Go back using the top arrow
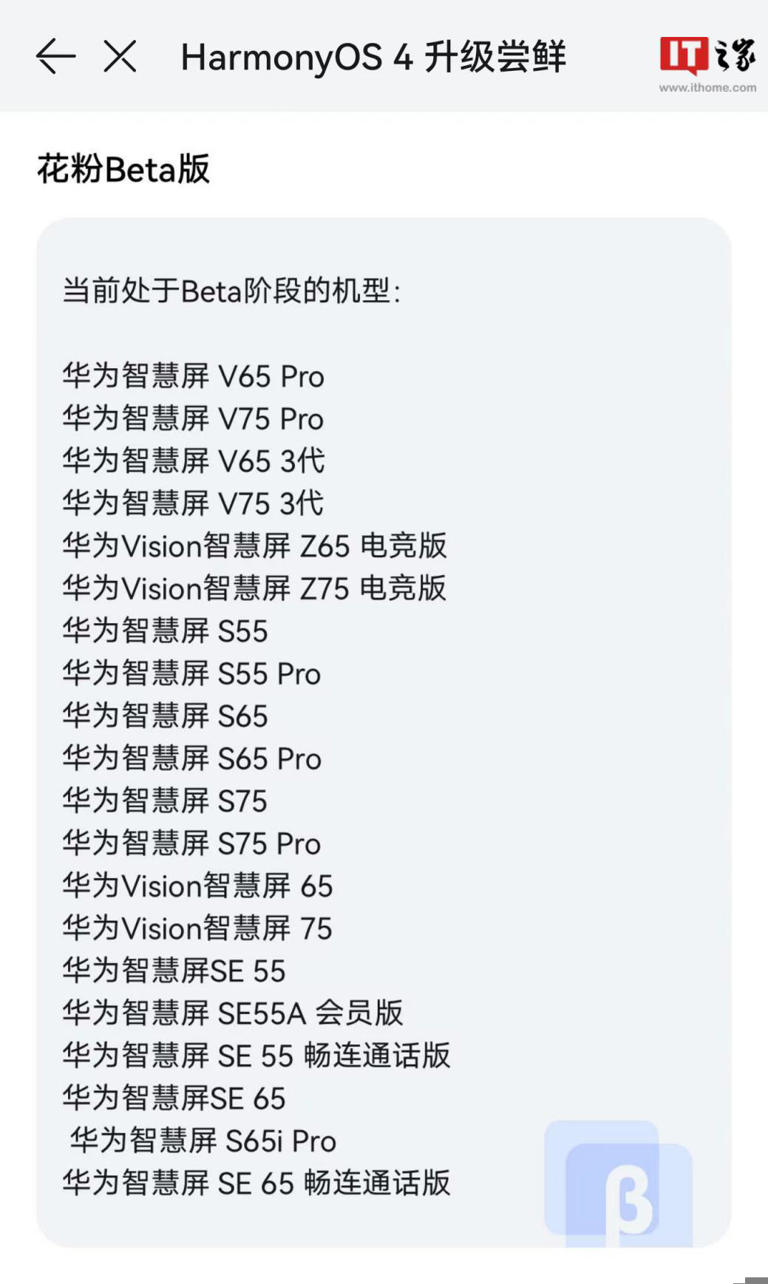Viewport: 768px width, 1284px height. pyautogui.click(x=55, y=57)
